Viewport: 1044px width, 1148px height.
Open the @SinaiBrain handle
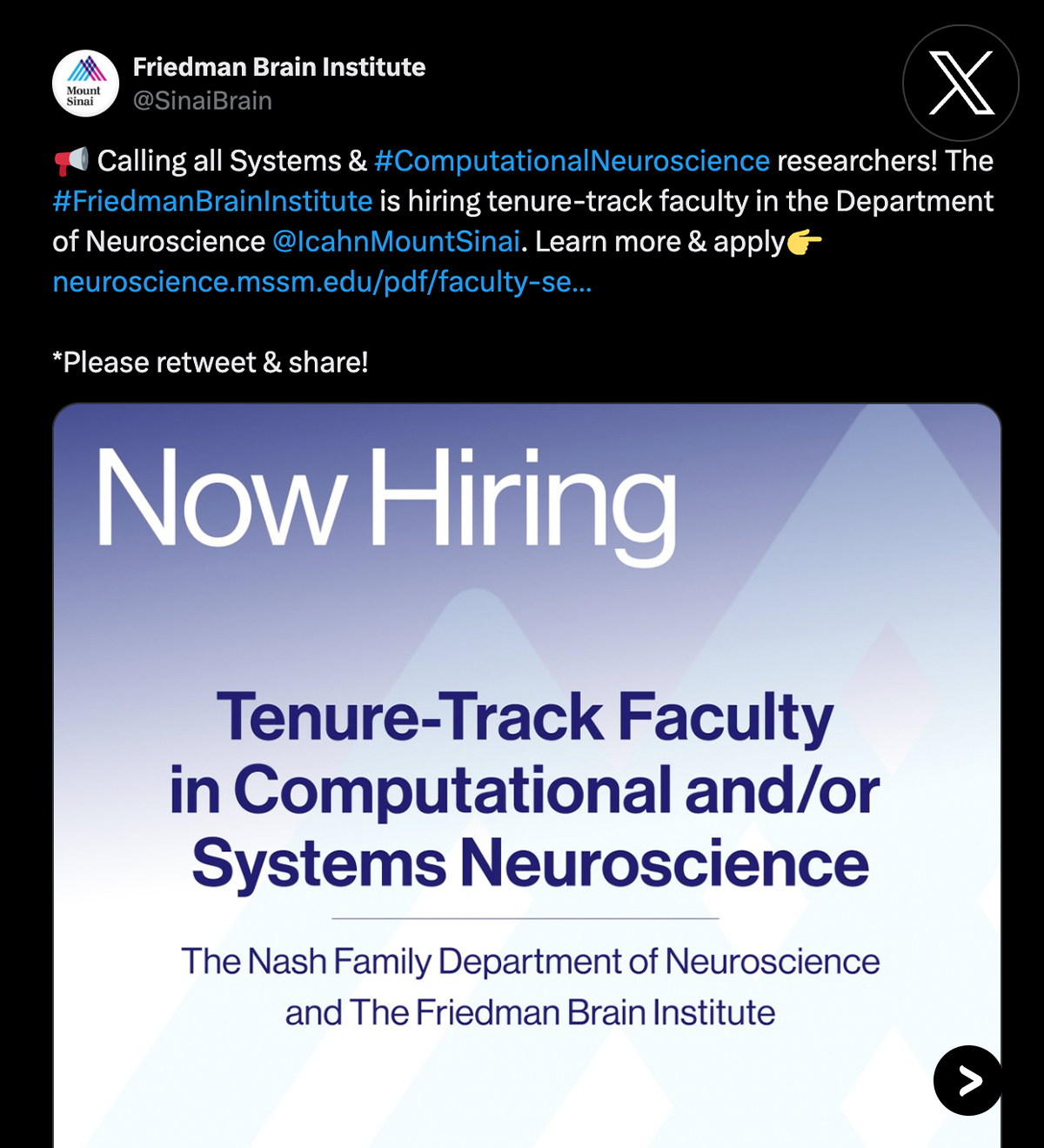tap(202, 101)
